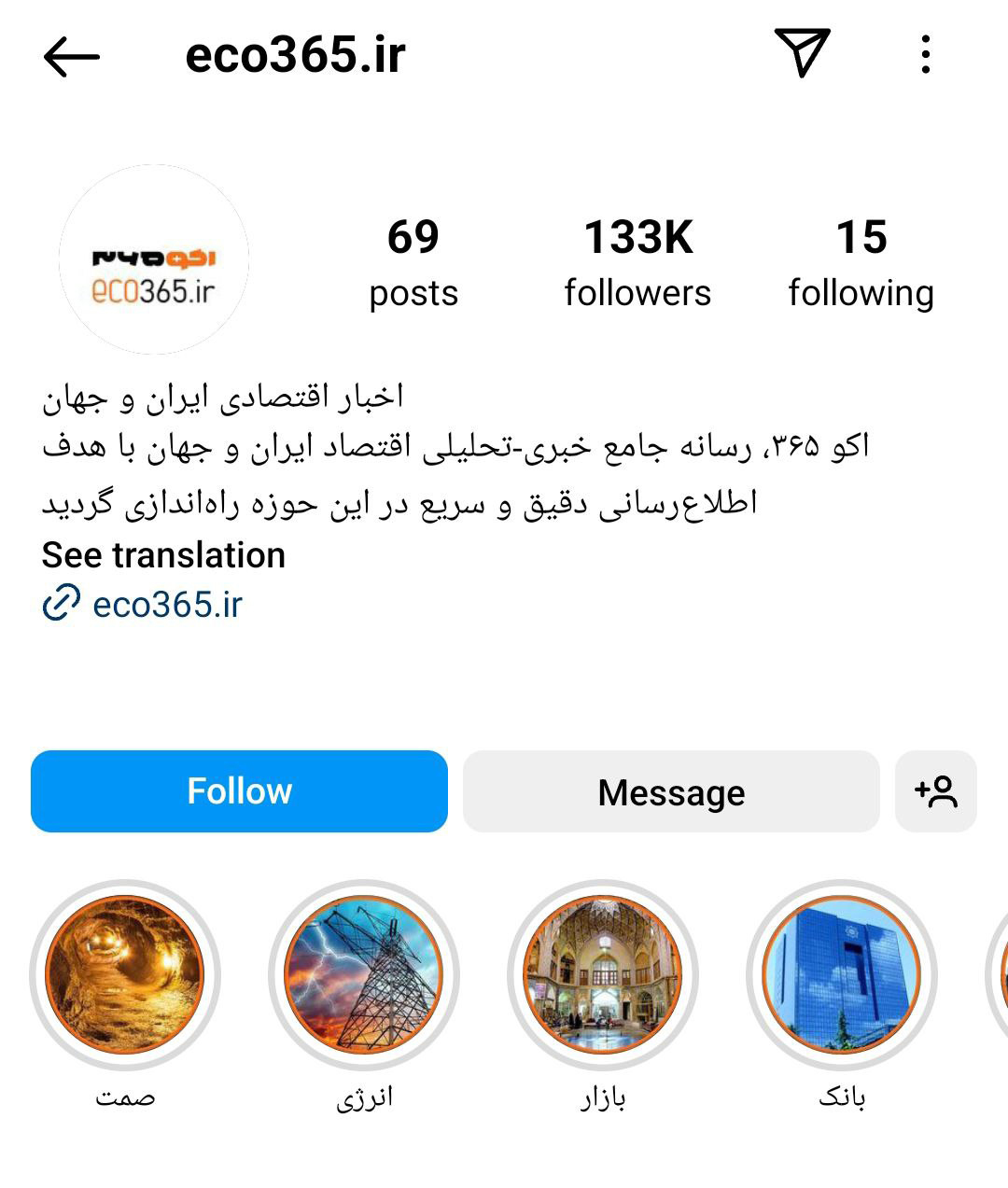Open the direct share paper plane icon
1008x1188 pixels.
(x=802, y=52)
